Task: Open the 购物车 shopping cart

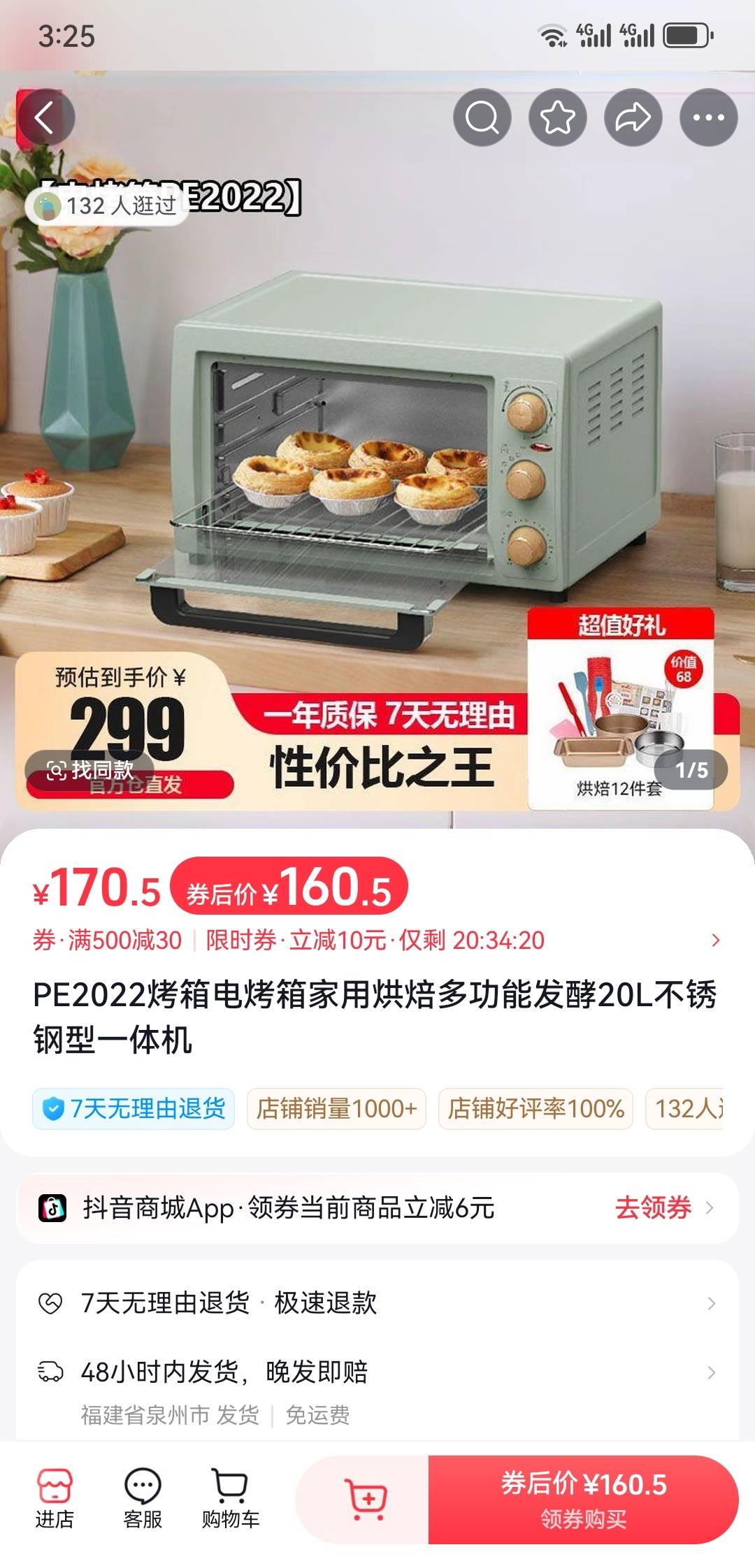Action: [230, 1500]
